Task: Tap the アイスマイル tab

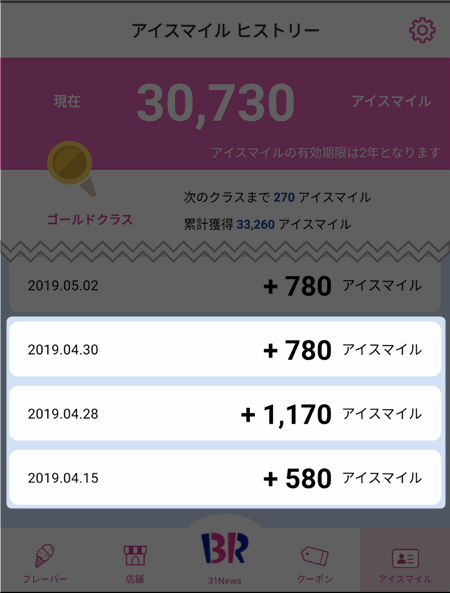Action: pos(405,561)
